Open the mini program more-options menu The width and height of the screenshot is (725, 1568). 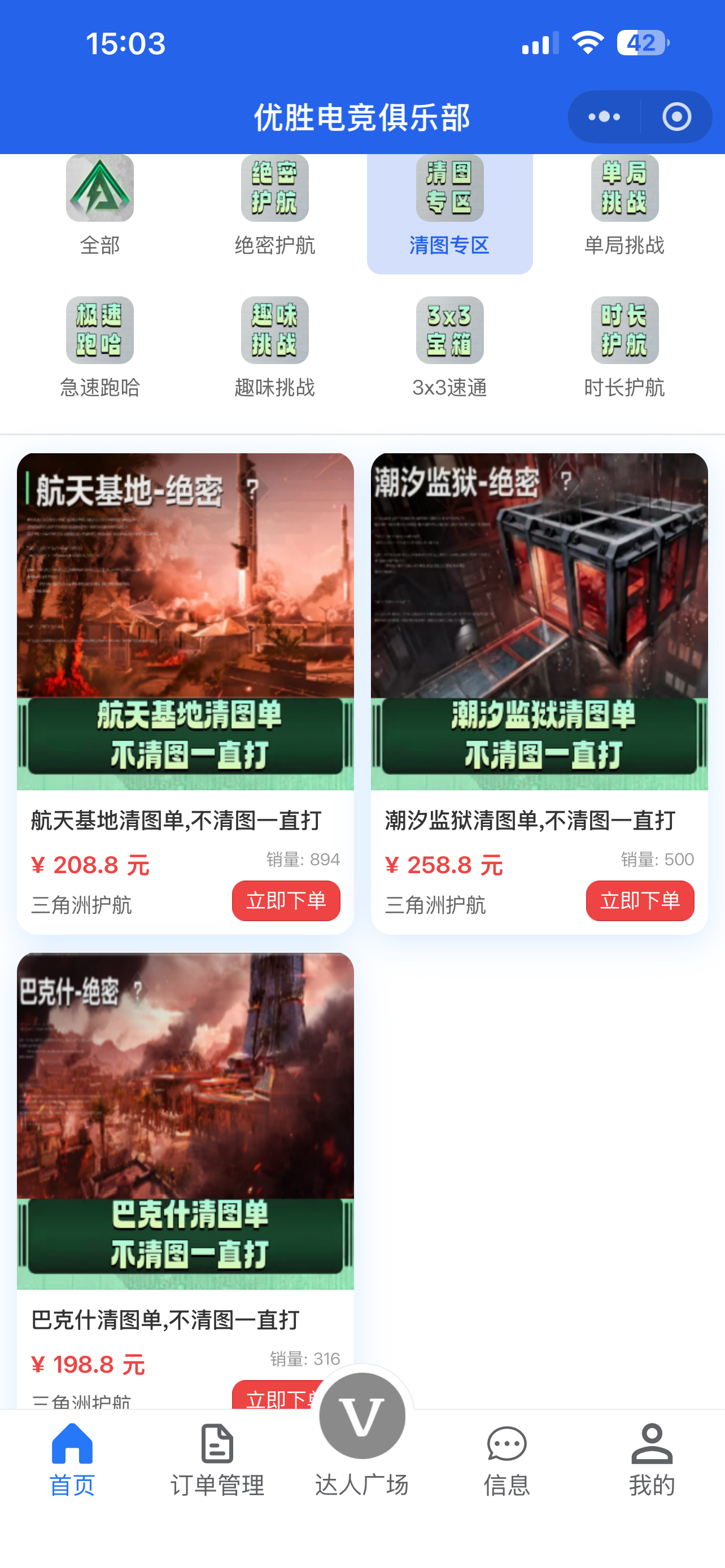(604, 117)
